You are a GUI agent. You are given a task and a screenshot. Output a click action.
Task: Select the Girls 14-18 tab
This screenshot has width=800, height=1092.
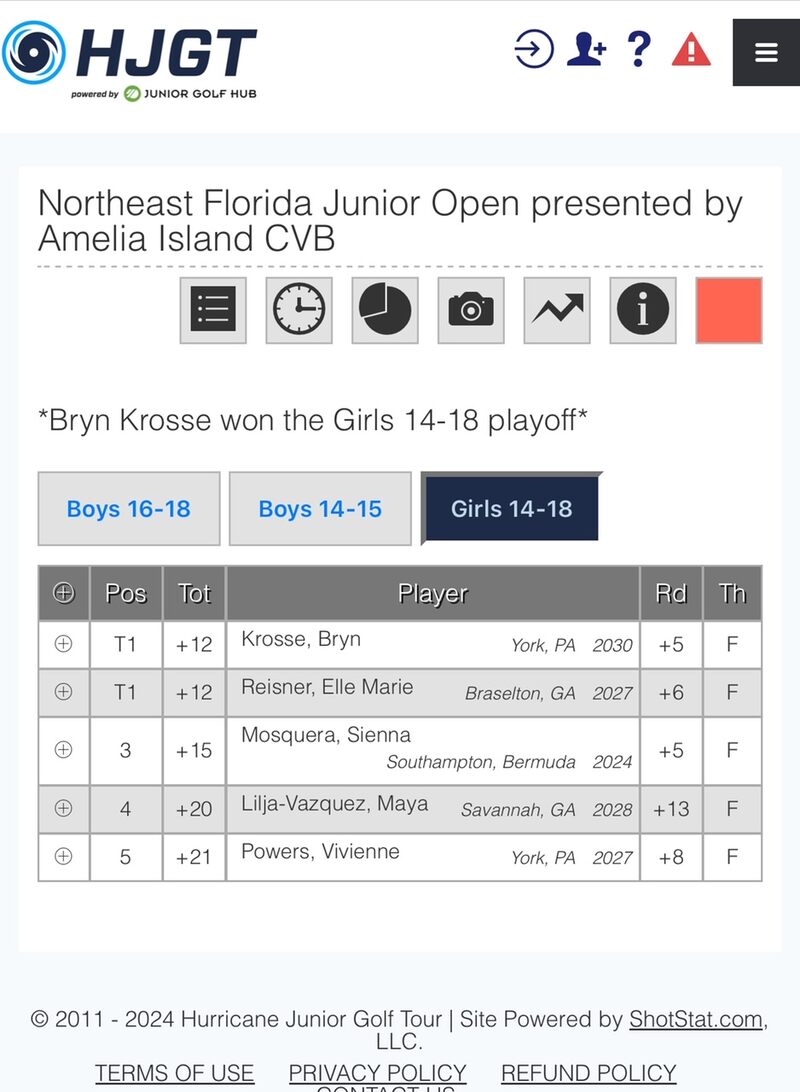(511, 509)
